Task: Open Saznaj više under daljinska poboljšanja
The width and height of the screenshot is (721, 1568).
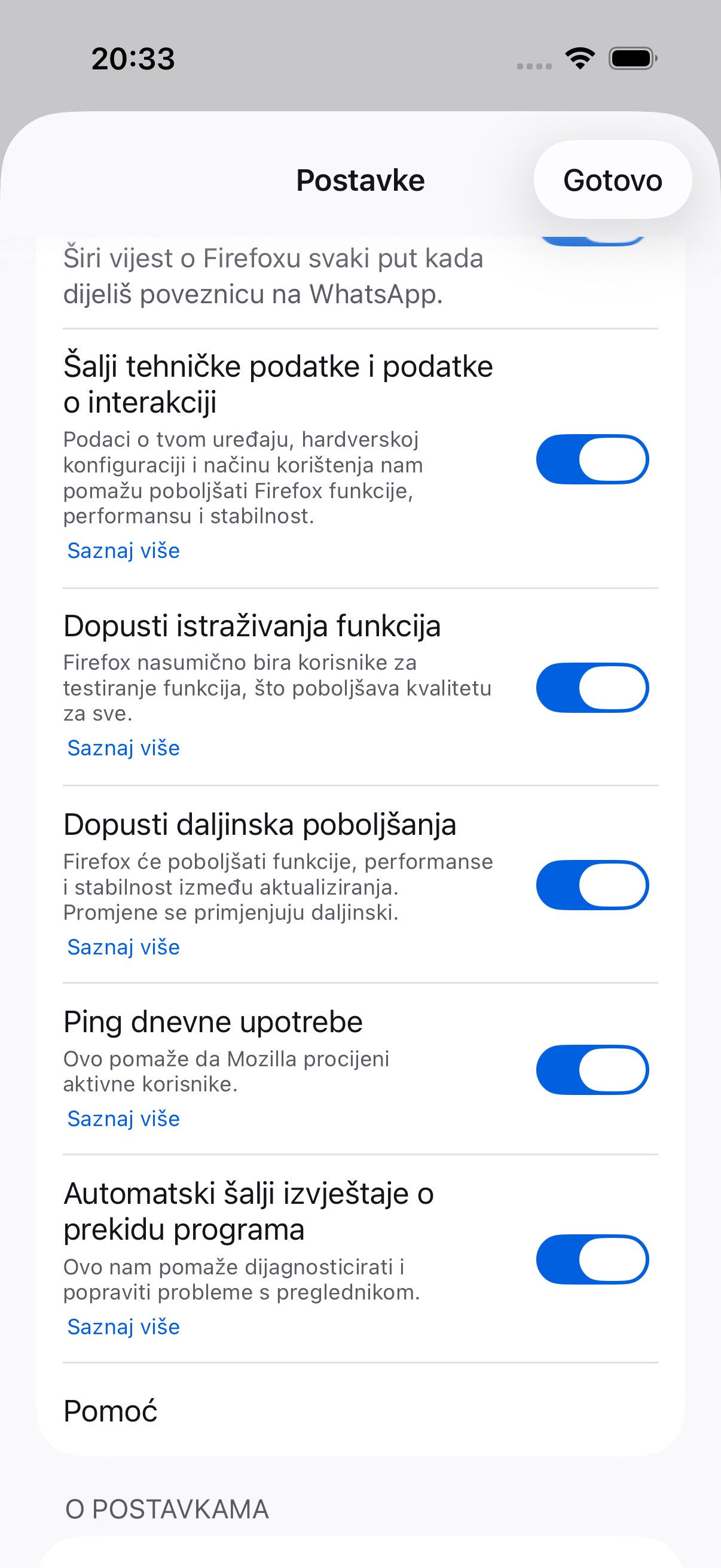Action: click(124, 947)
